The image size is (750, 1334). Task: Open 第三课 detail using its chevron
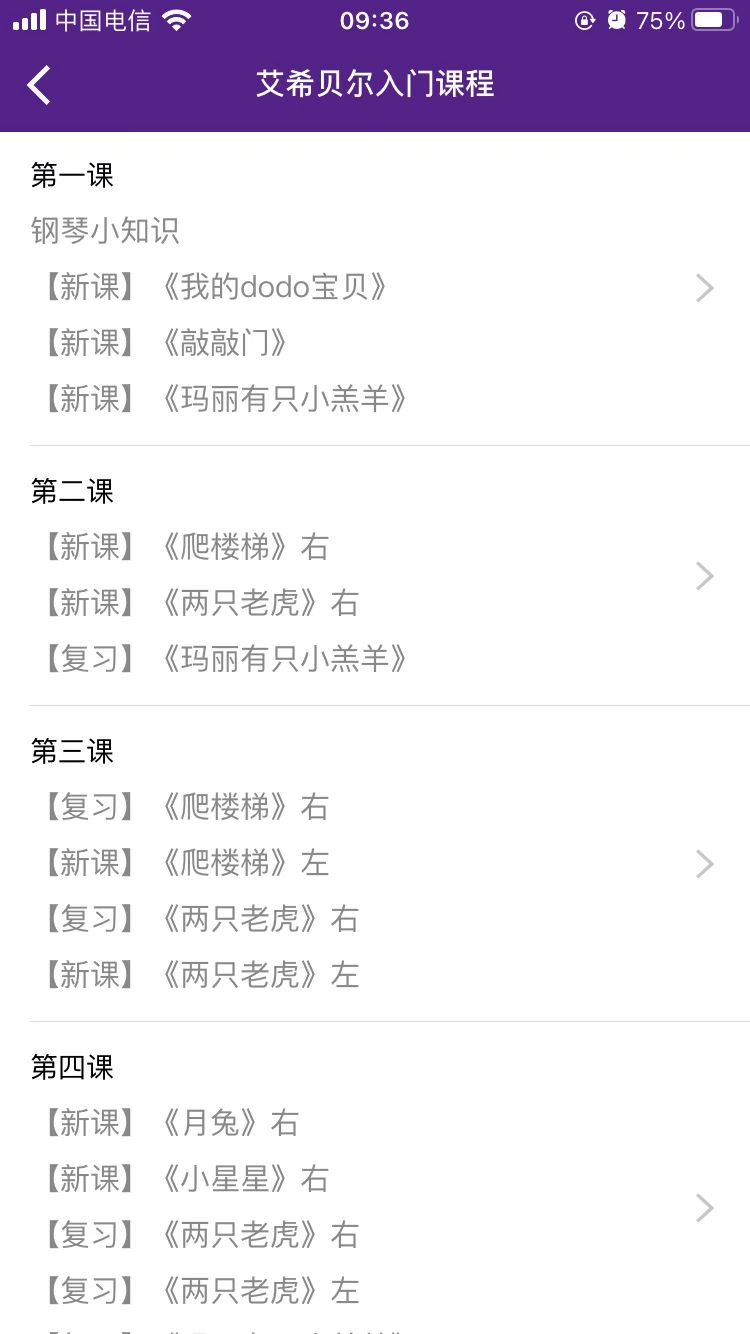(x=704, y=863)
